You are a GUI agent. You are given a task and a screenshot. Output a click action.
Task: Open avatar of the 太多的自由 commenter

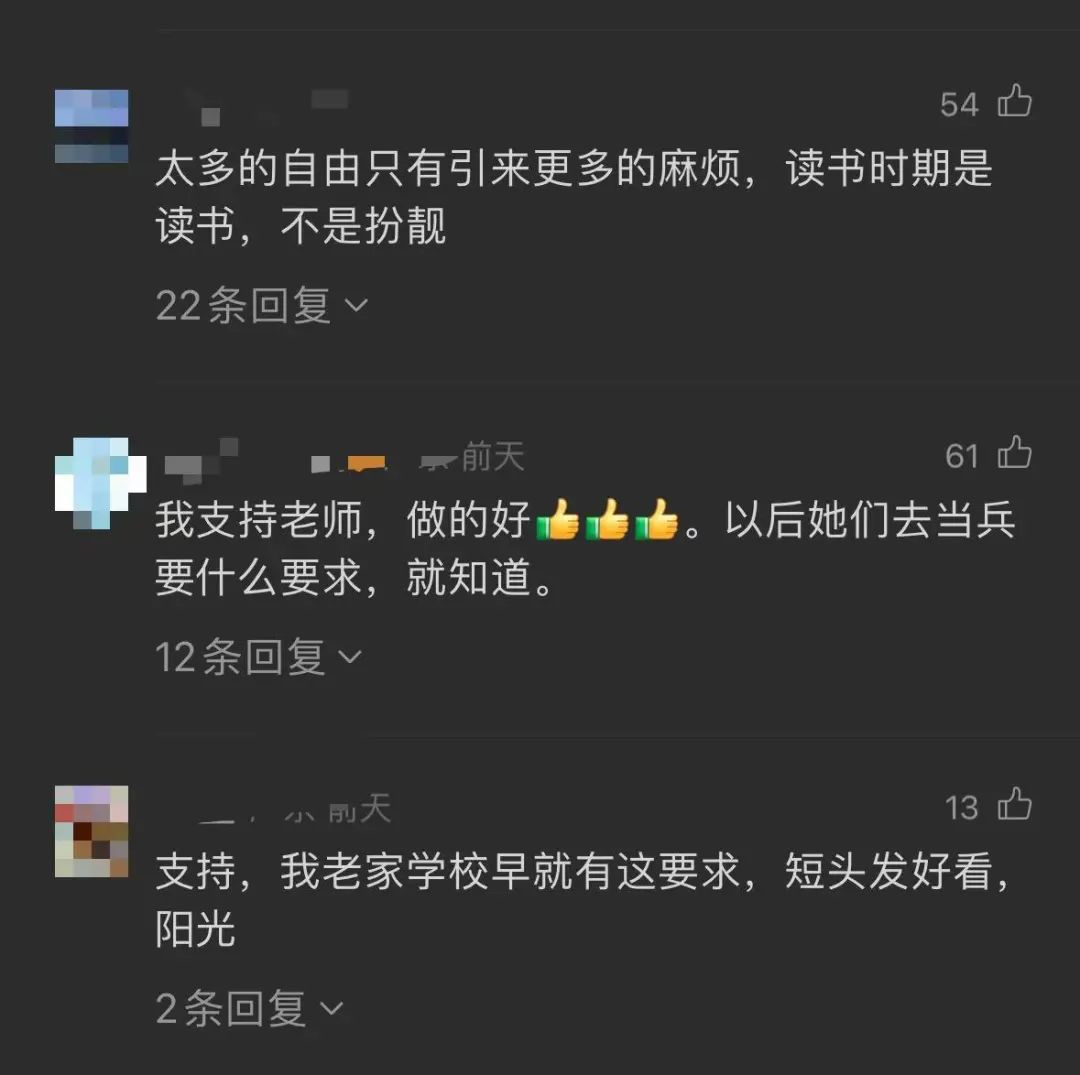click(92, 126)
